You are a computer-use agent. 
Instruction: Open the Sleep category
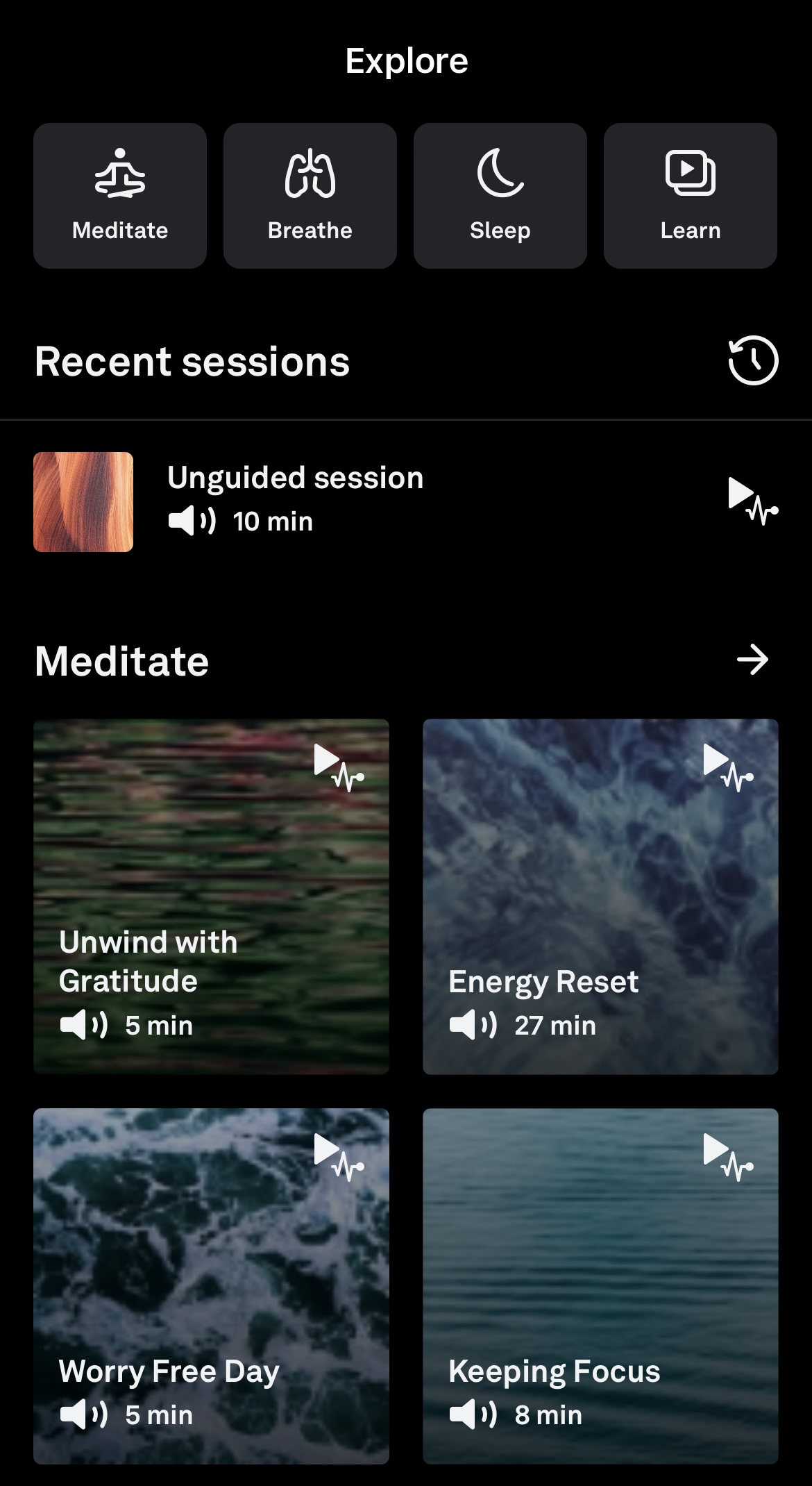[500, 196]
